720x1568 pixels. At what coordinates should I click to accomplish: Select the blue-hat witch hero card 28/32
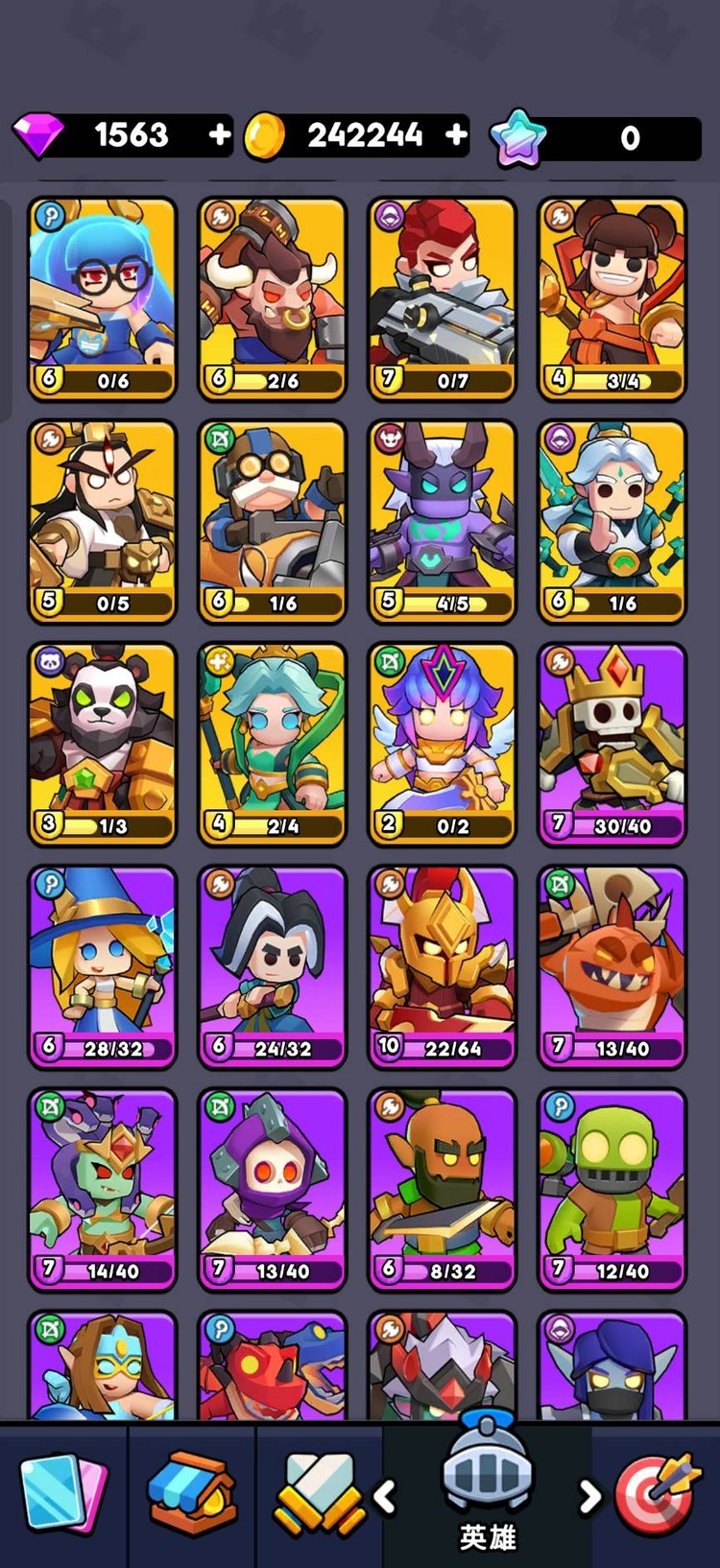(x=102, y=966)
